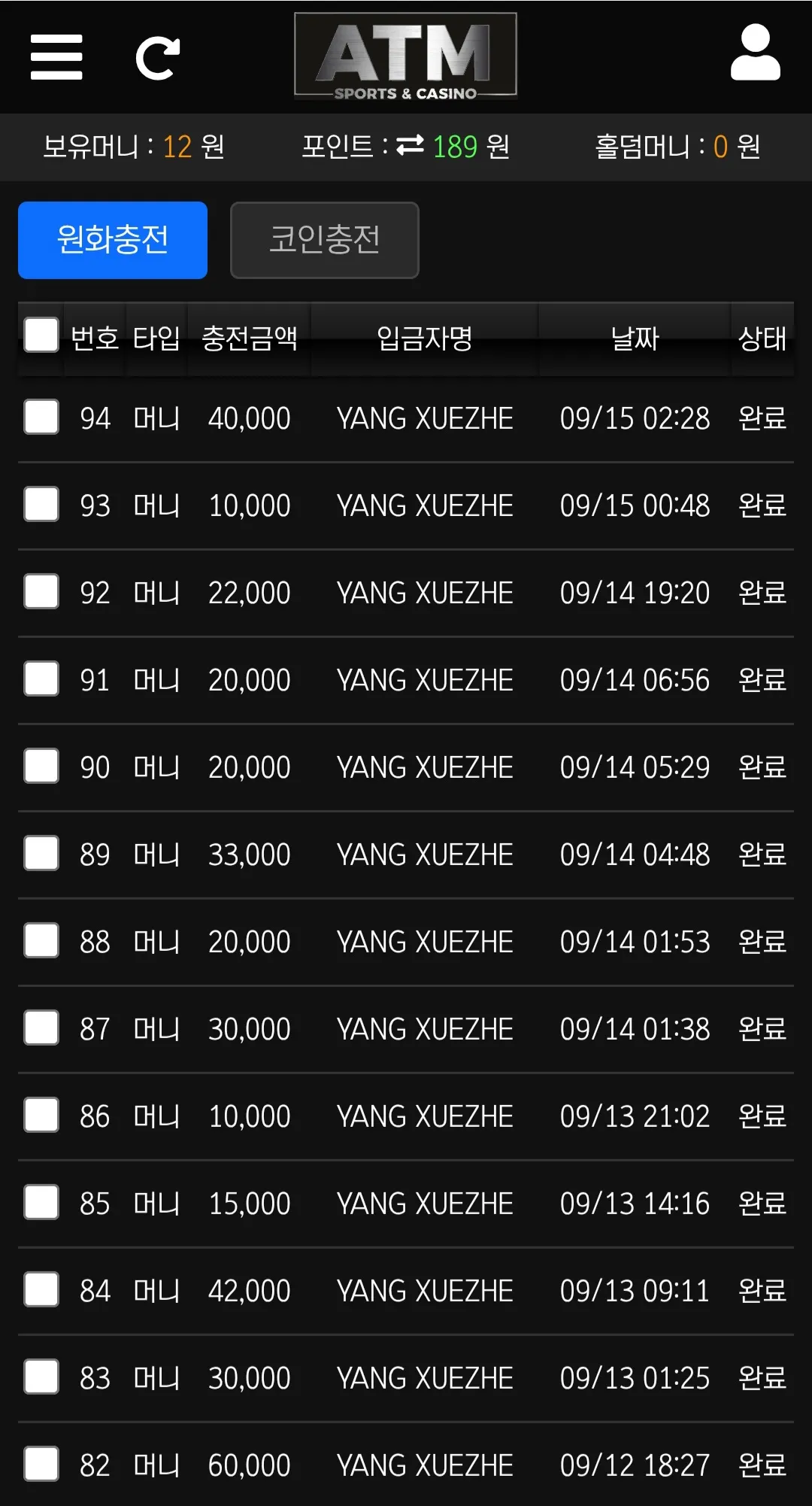Check the box for entry 85
Screen dimensions: 812x1506
41,1202
